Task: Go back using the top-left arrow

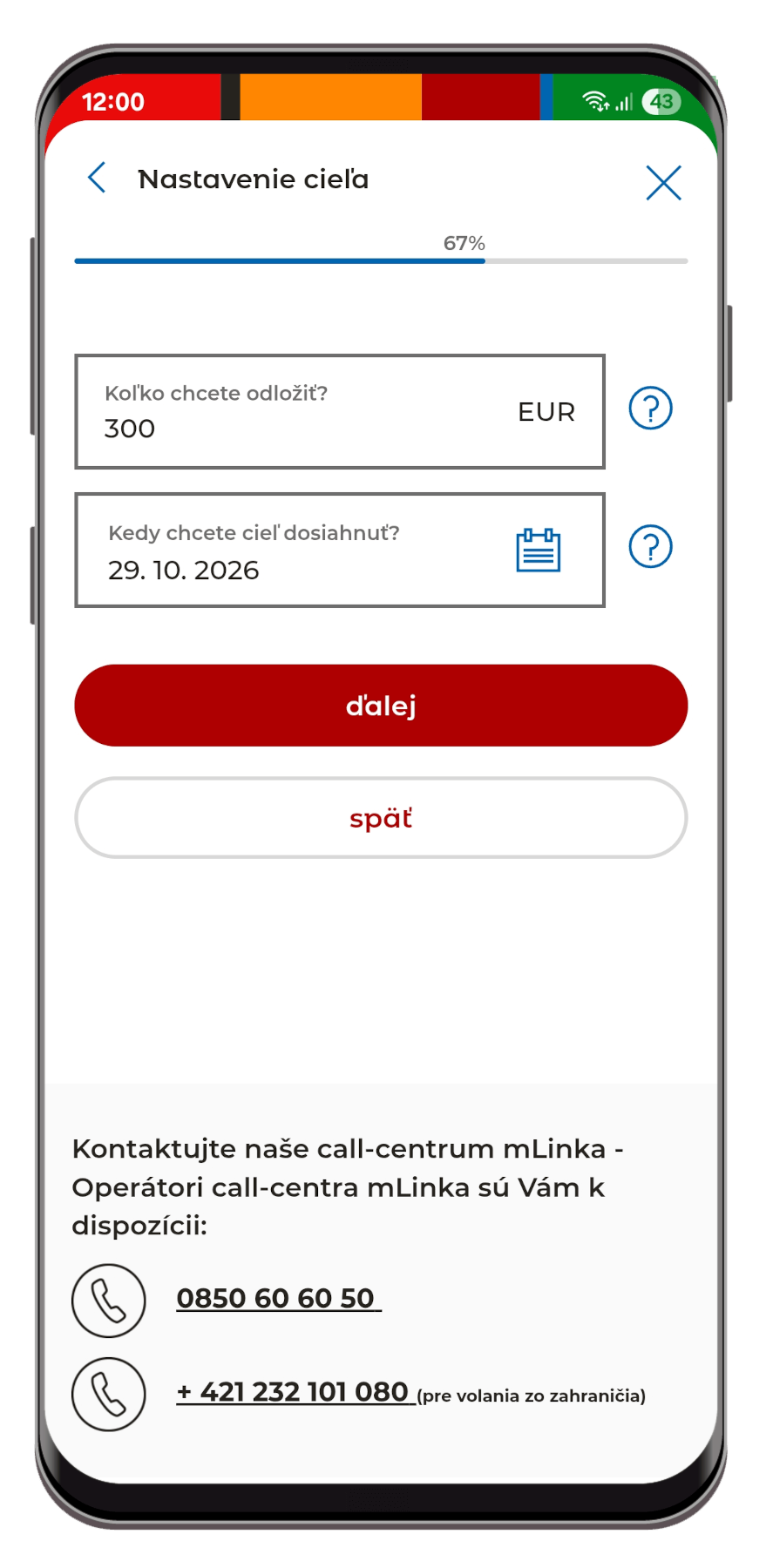Action: pyautogui.click(x=97, y=178)
